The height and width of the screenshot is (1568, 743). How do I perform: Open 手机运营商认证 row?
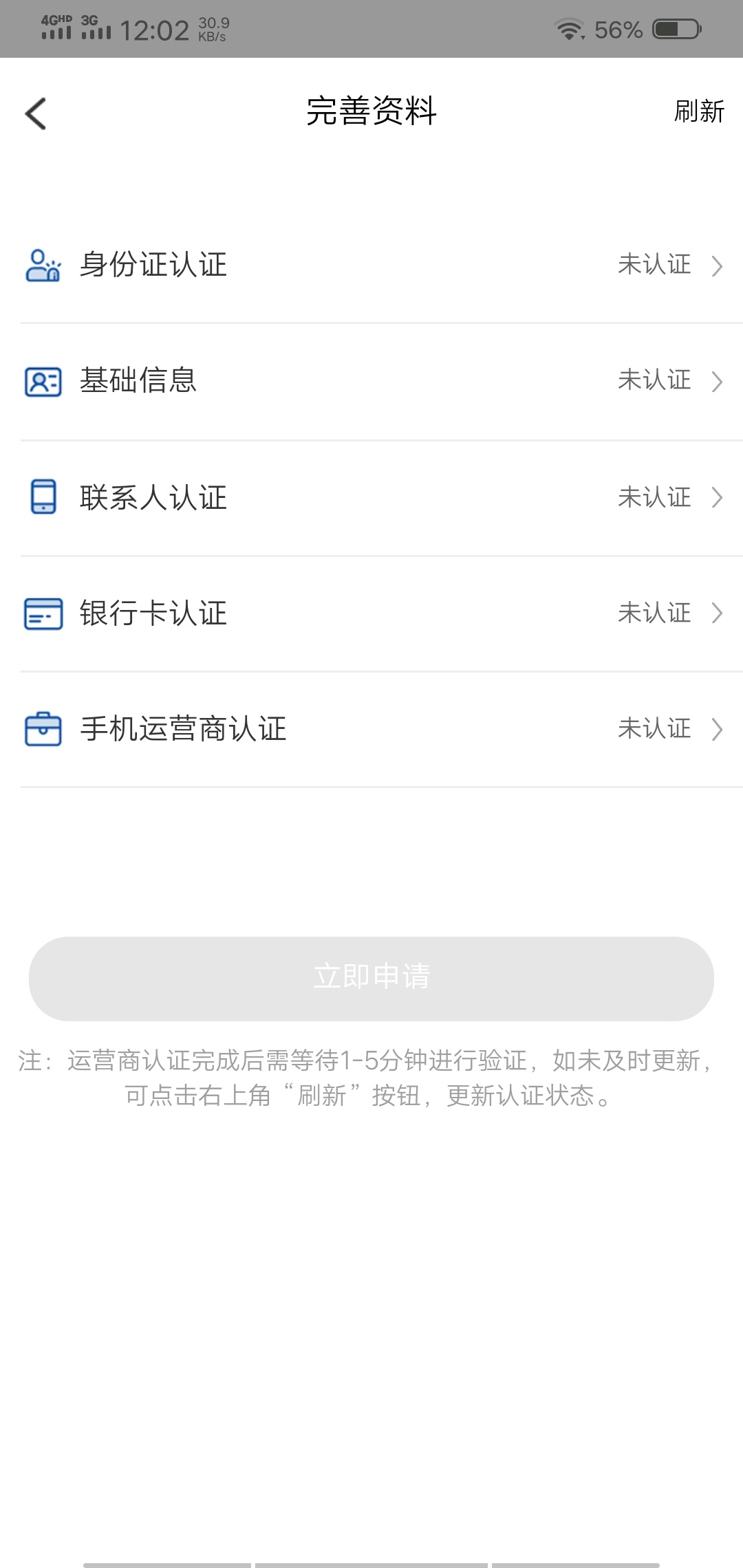(x=371, y=729)
